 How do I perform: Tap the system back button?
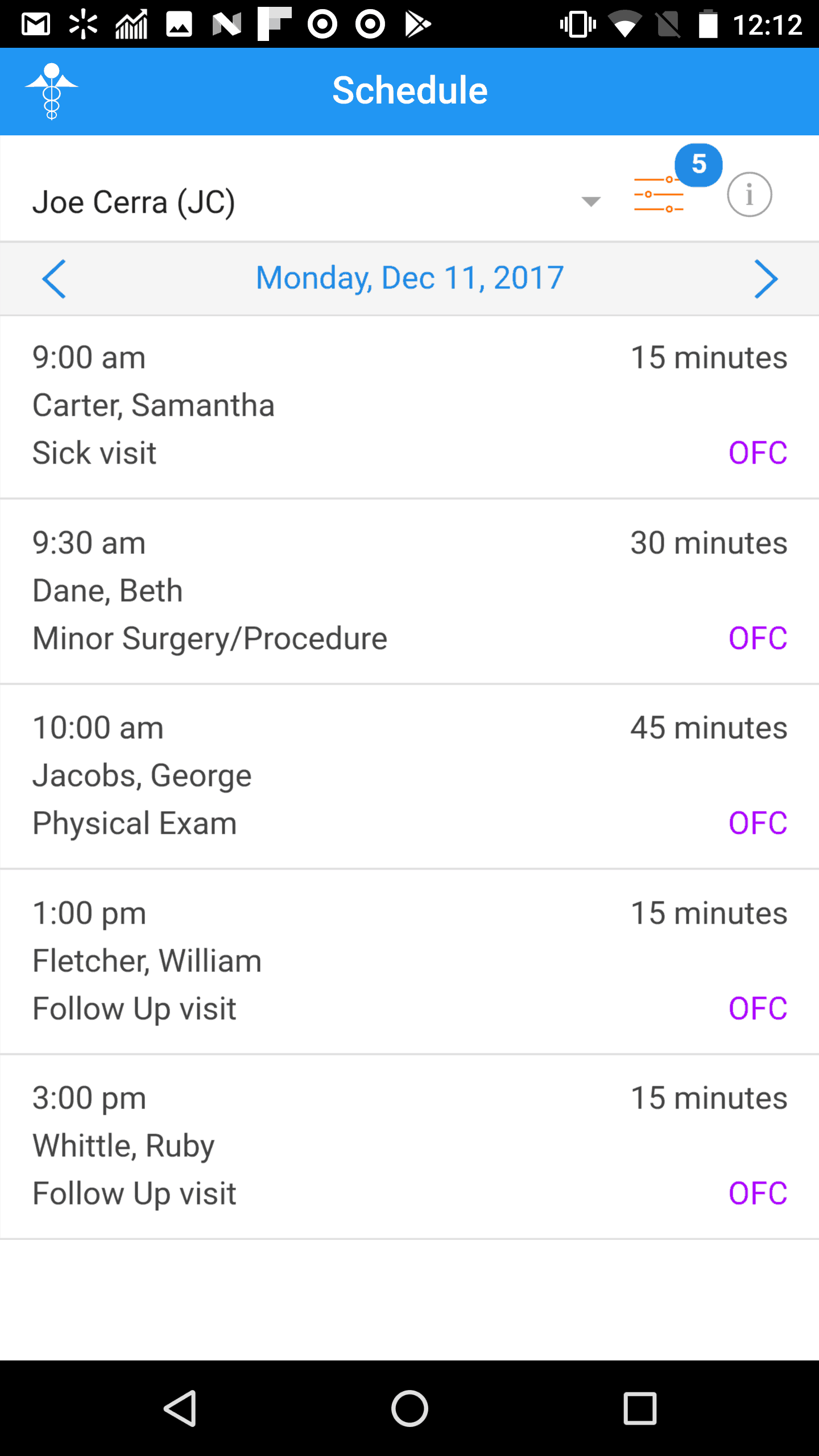pos(180,1408)
